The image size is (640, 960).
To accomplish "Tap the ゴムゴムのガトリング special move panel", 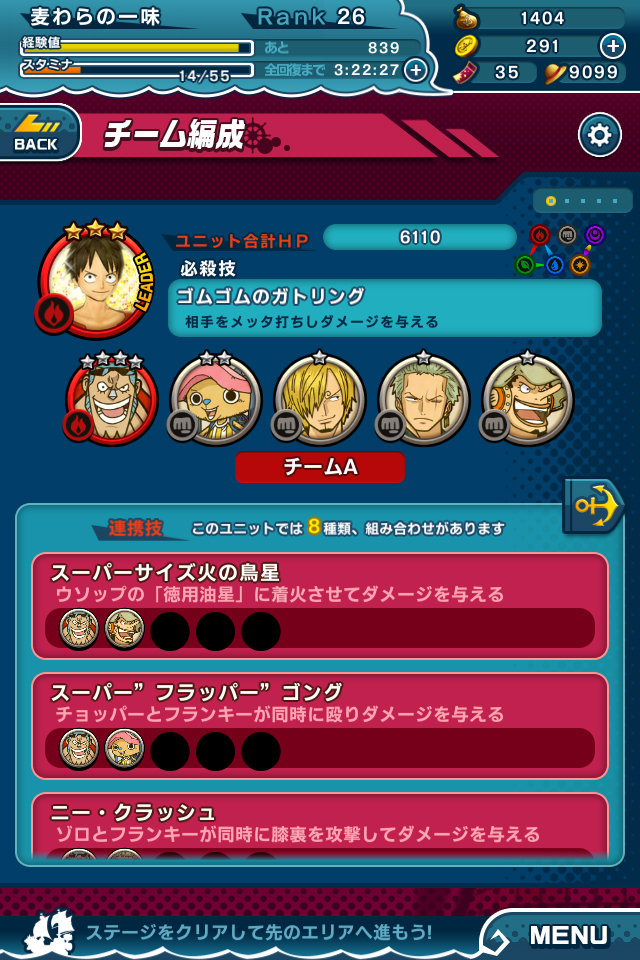I will [387, 307].
